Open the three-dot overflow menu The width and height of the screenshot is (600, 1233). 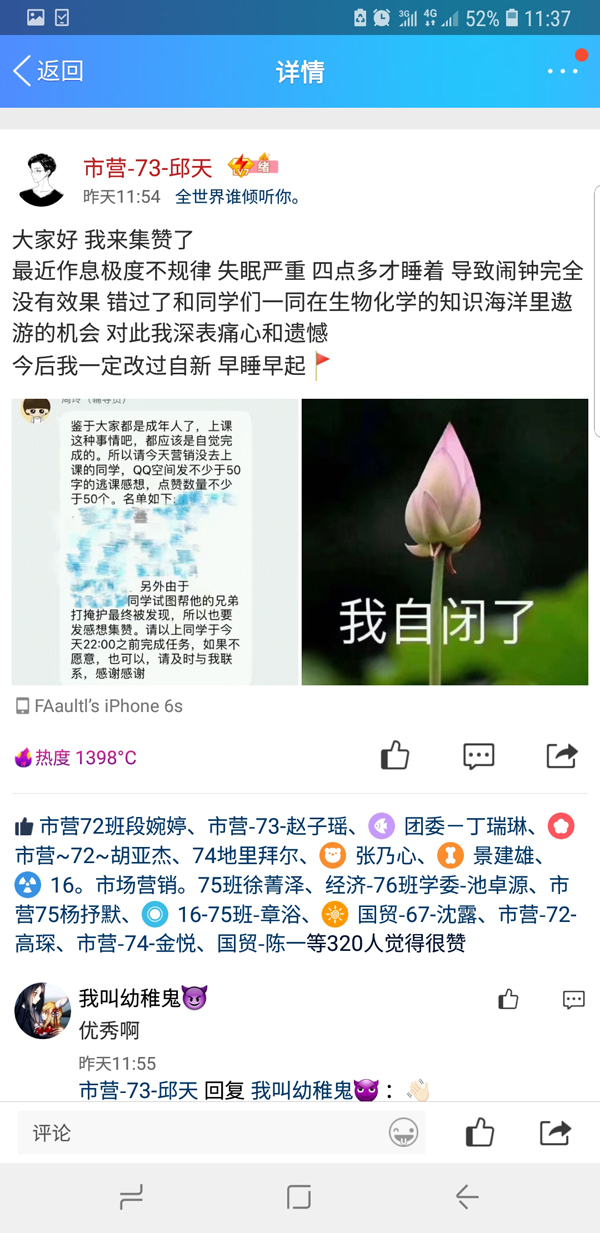coord(562,71)
